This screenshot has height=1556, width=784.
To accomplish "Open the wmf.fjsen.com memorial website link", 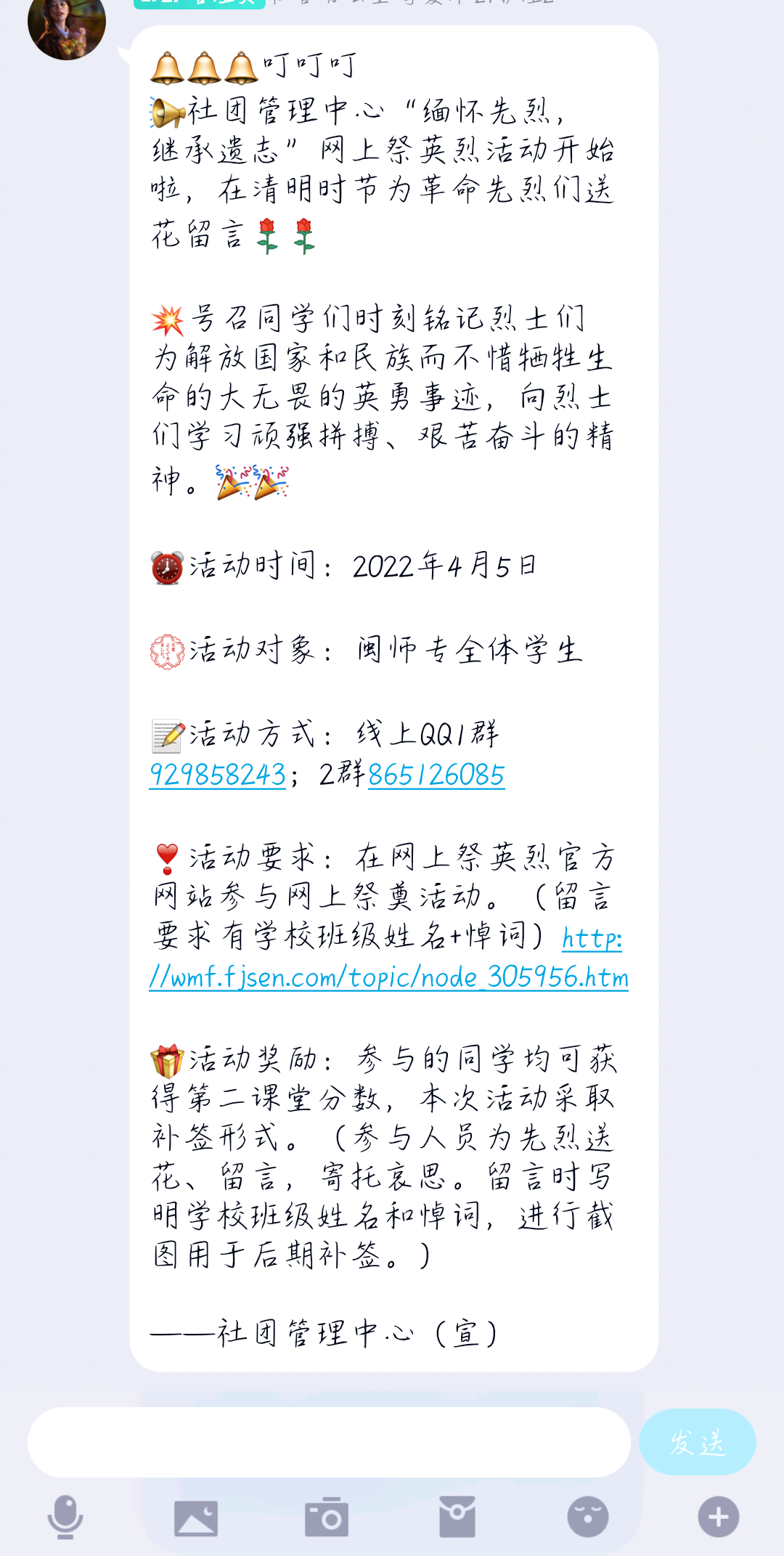I will click(388, 977).
